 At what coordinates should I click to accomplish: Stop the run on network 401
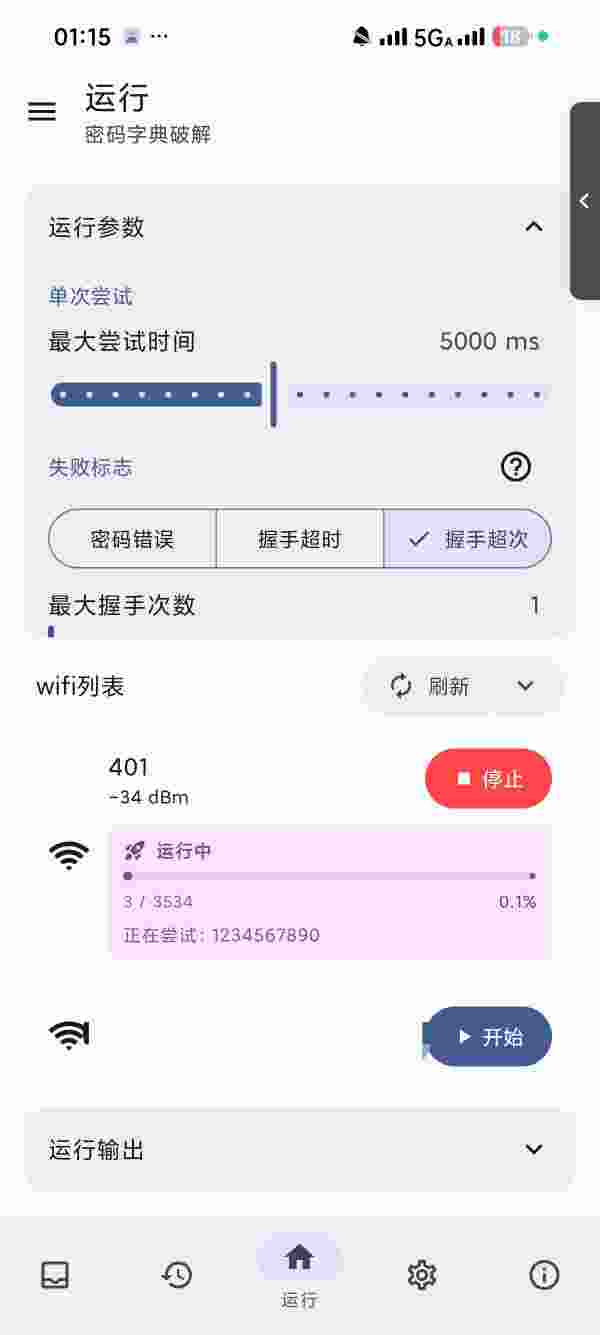click(488, 779)
